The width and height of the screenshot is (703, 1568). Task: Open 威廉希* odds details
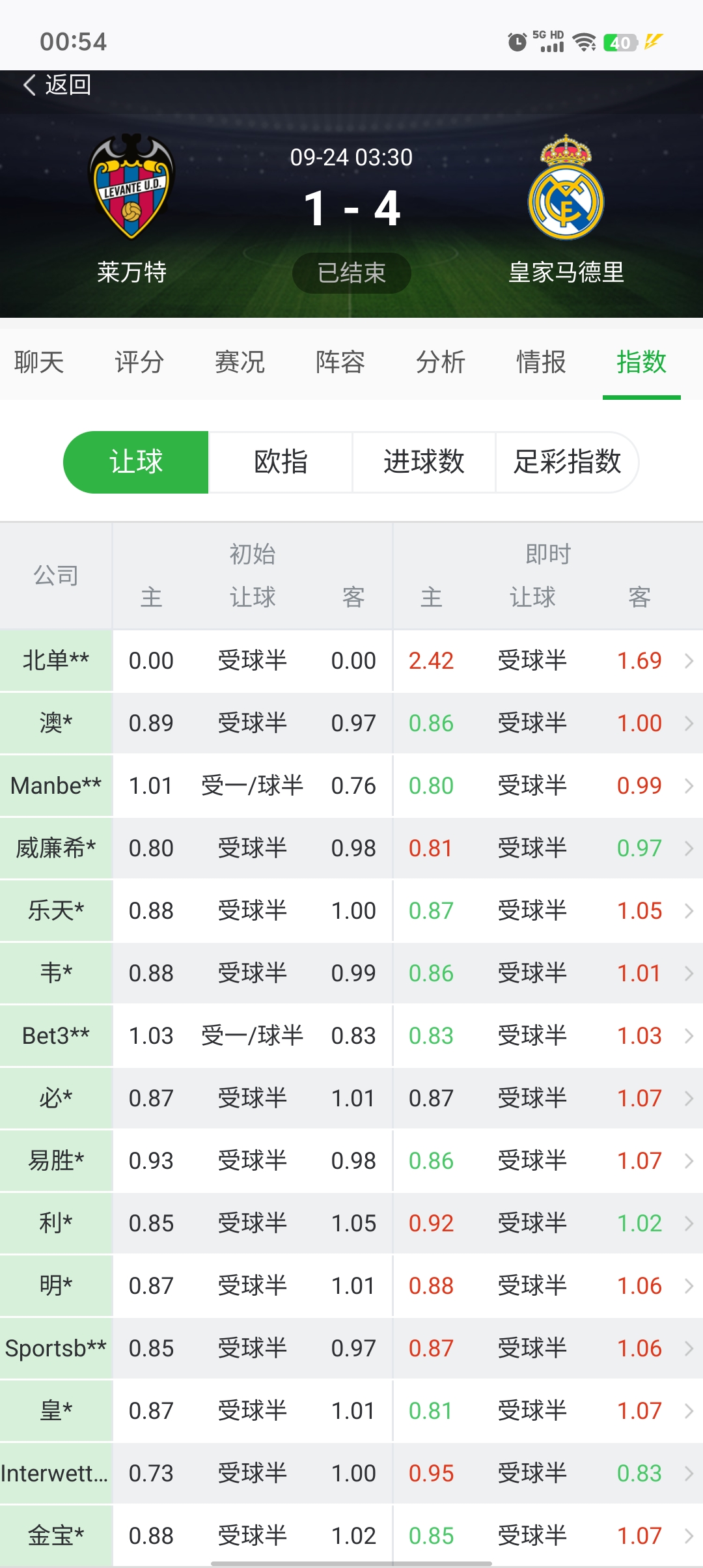[351, 848]
